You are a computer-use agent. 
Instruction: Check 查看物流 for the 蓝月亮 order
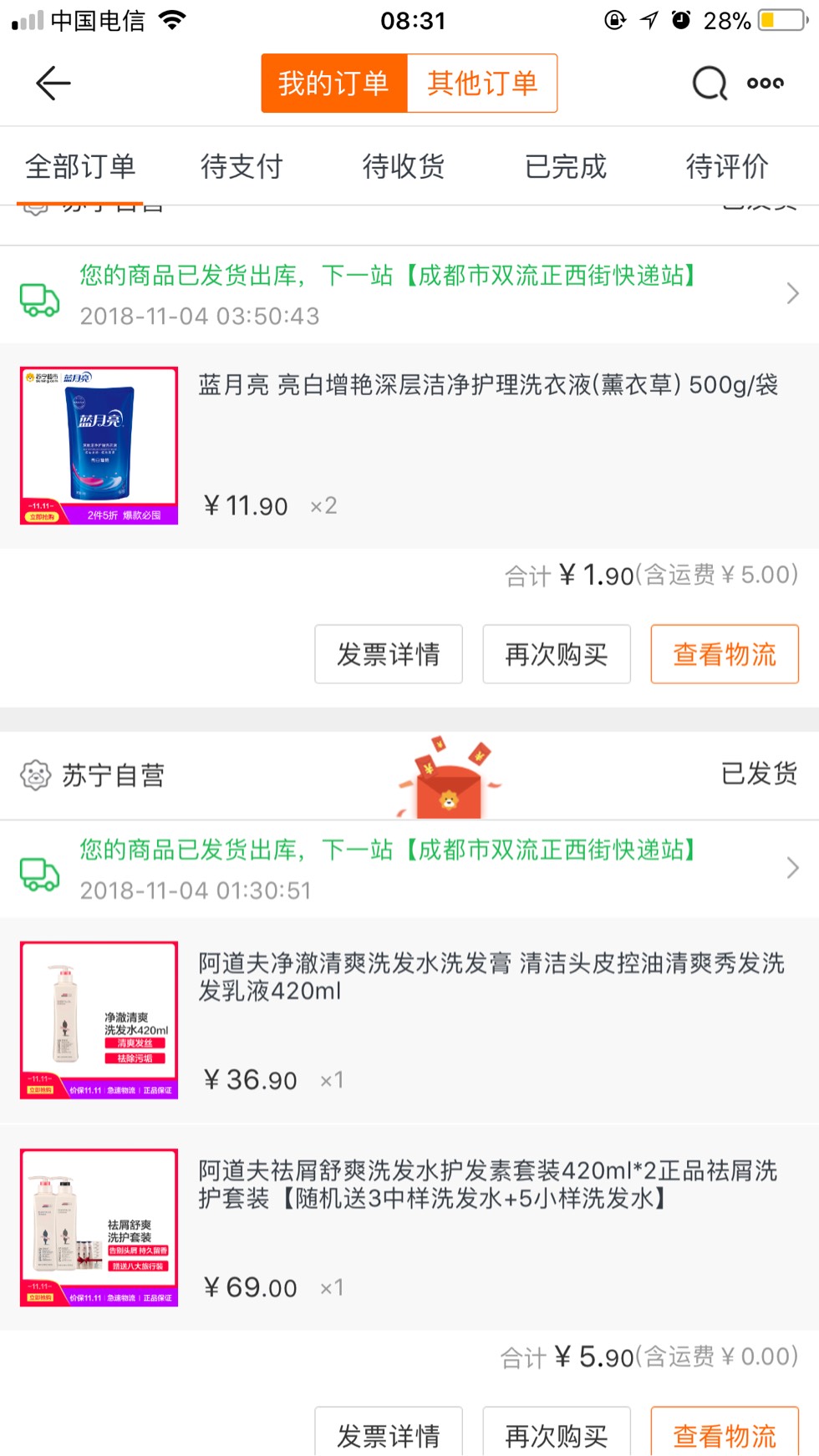pyautogui.click(x=725, y=654)
